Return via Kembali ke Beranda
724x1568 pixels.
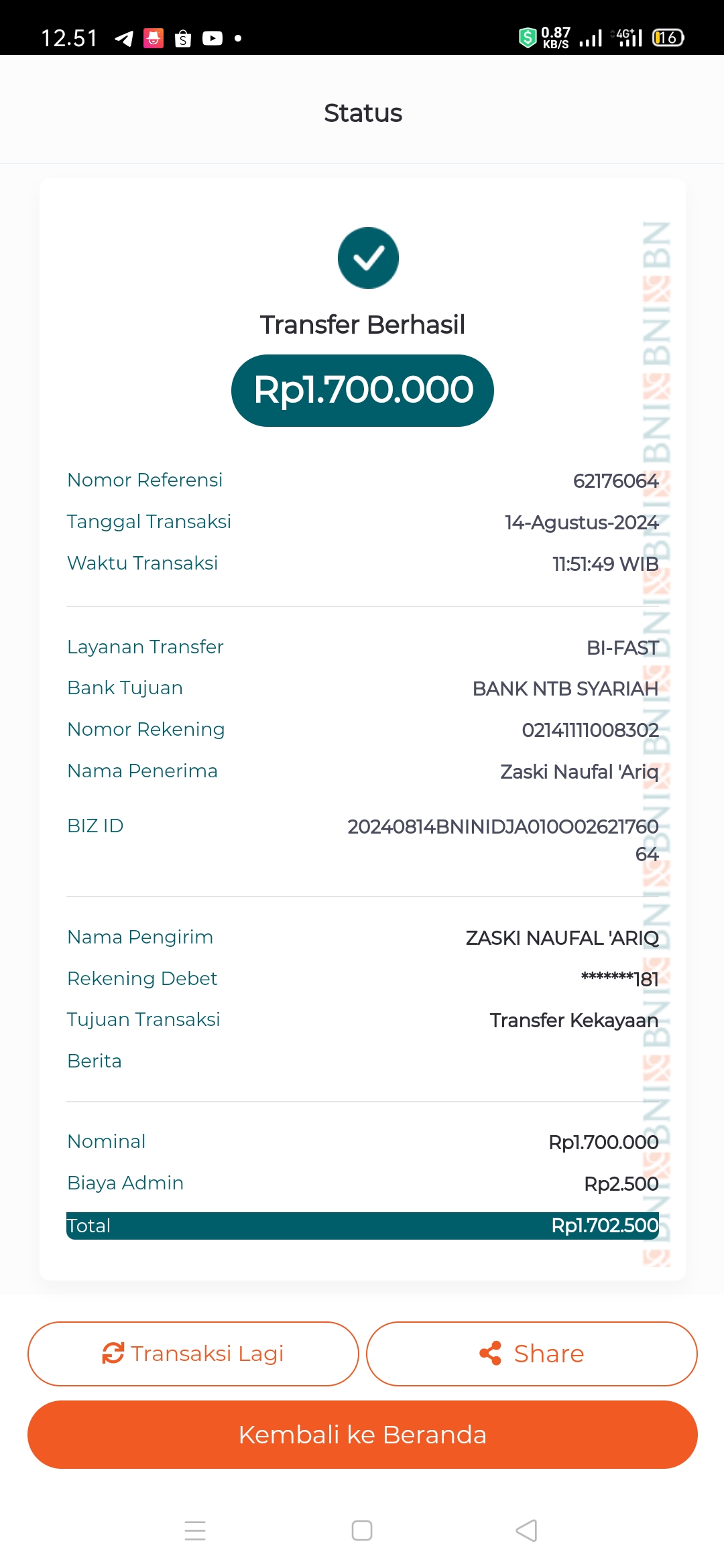[x=362, y=1435]
